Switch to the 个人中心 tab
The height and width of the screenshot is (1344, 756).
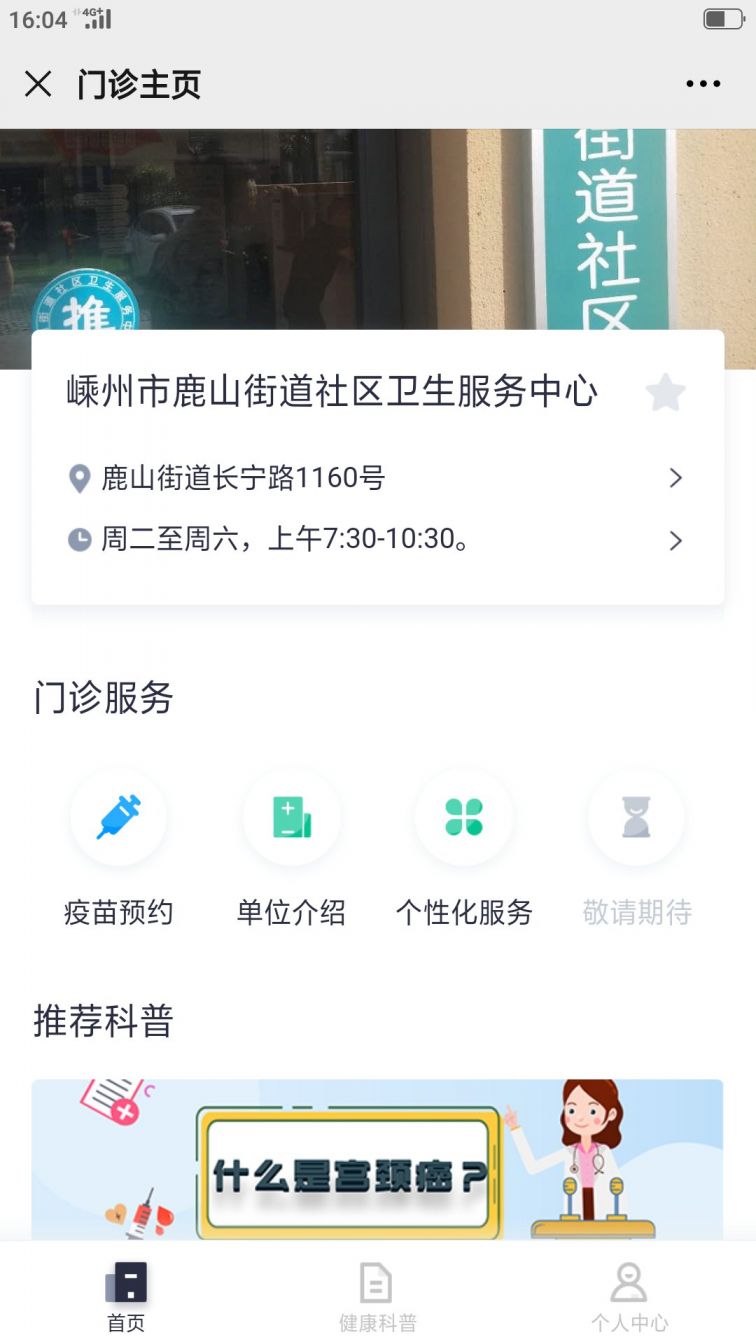pos(629,1297)
